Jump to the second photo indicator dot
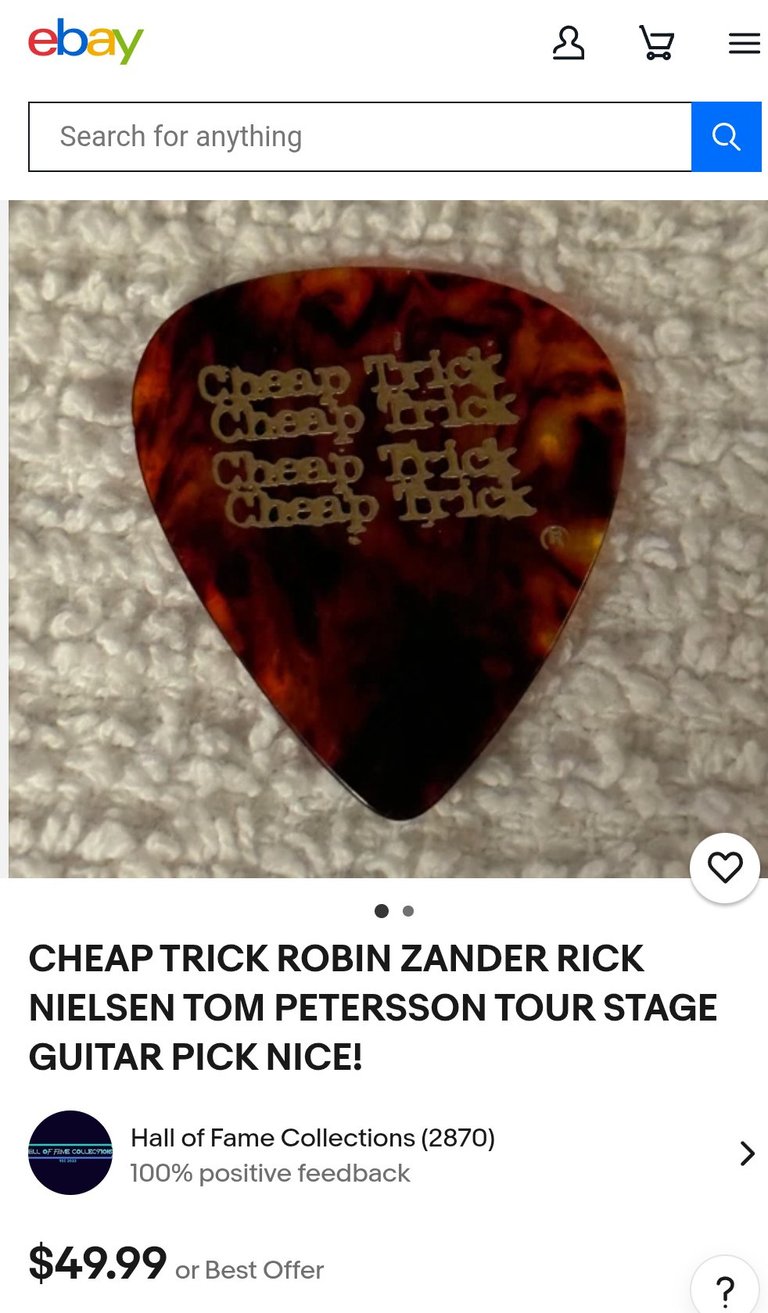Screen dimensions: 768x1313 point(408,911)
